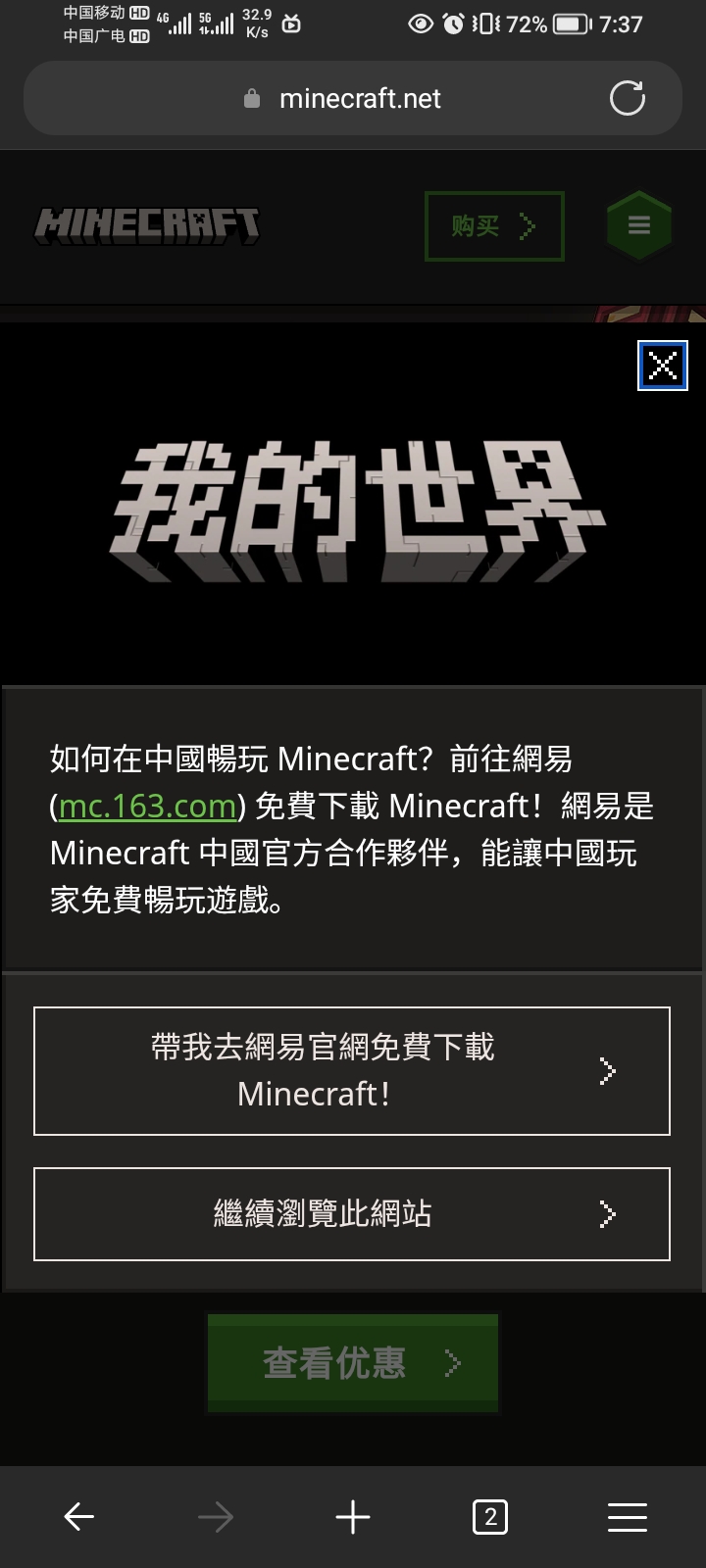Open the mc.163.com link
This screenshot has height=1568, width=706.
(x=148, y=806)
